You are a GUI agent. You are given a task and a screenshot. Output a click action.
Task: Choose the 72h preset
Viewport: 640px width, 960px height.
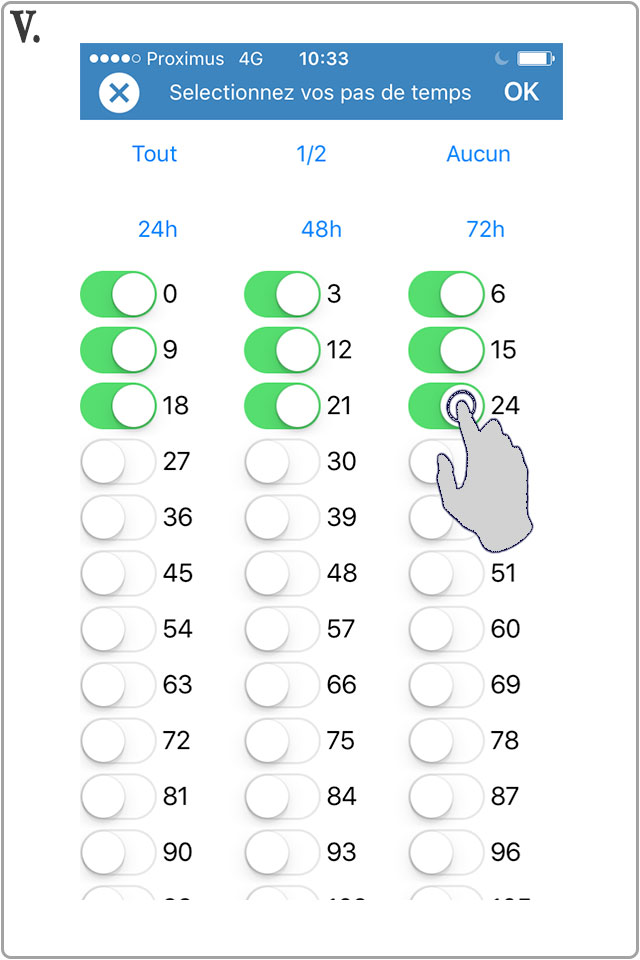tap(485, 229)
